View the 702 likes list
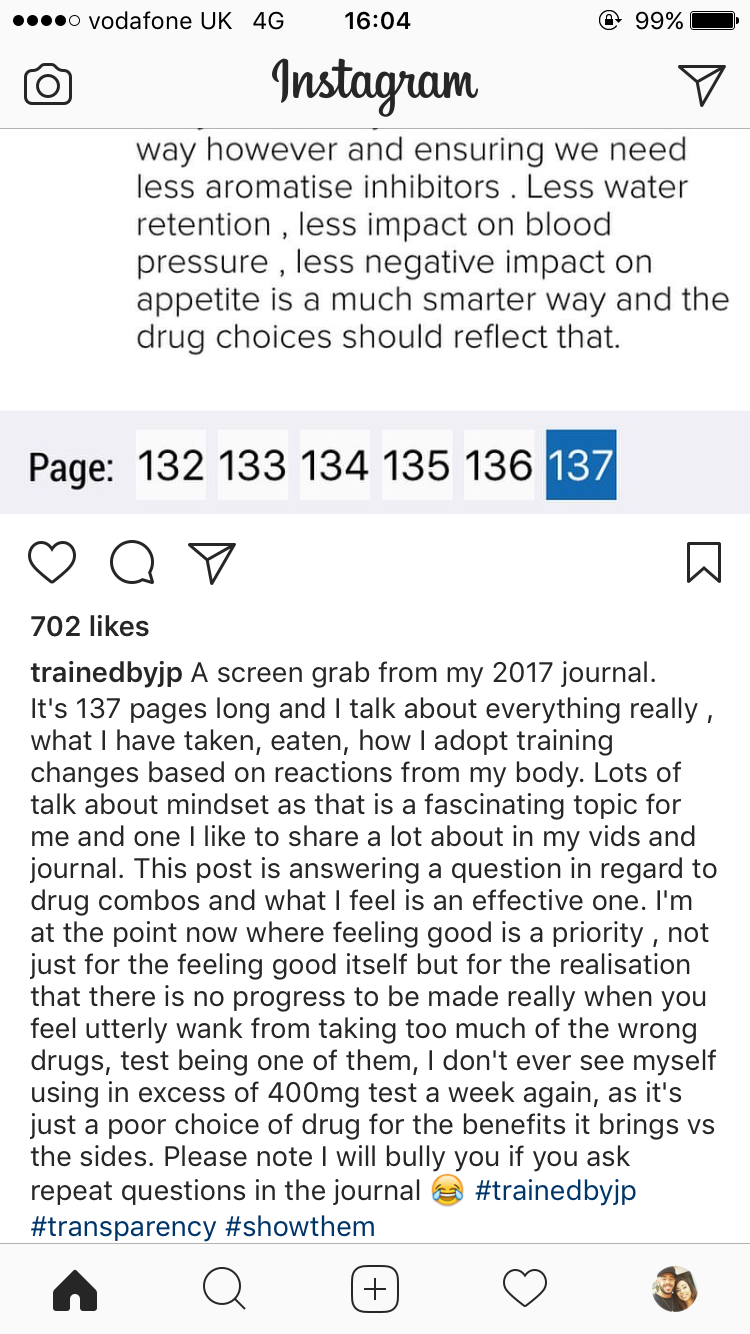Viewport: 750px width, 1334px height. 90,627
